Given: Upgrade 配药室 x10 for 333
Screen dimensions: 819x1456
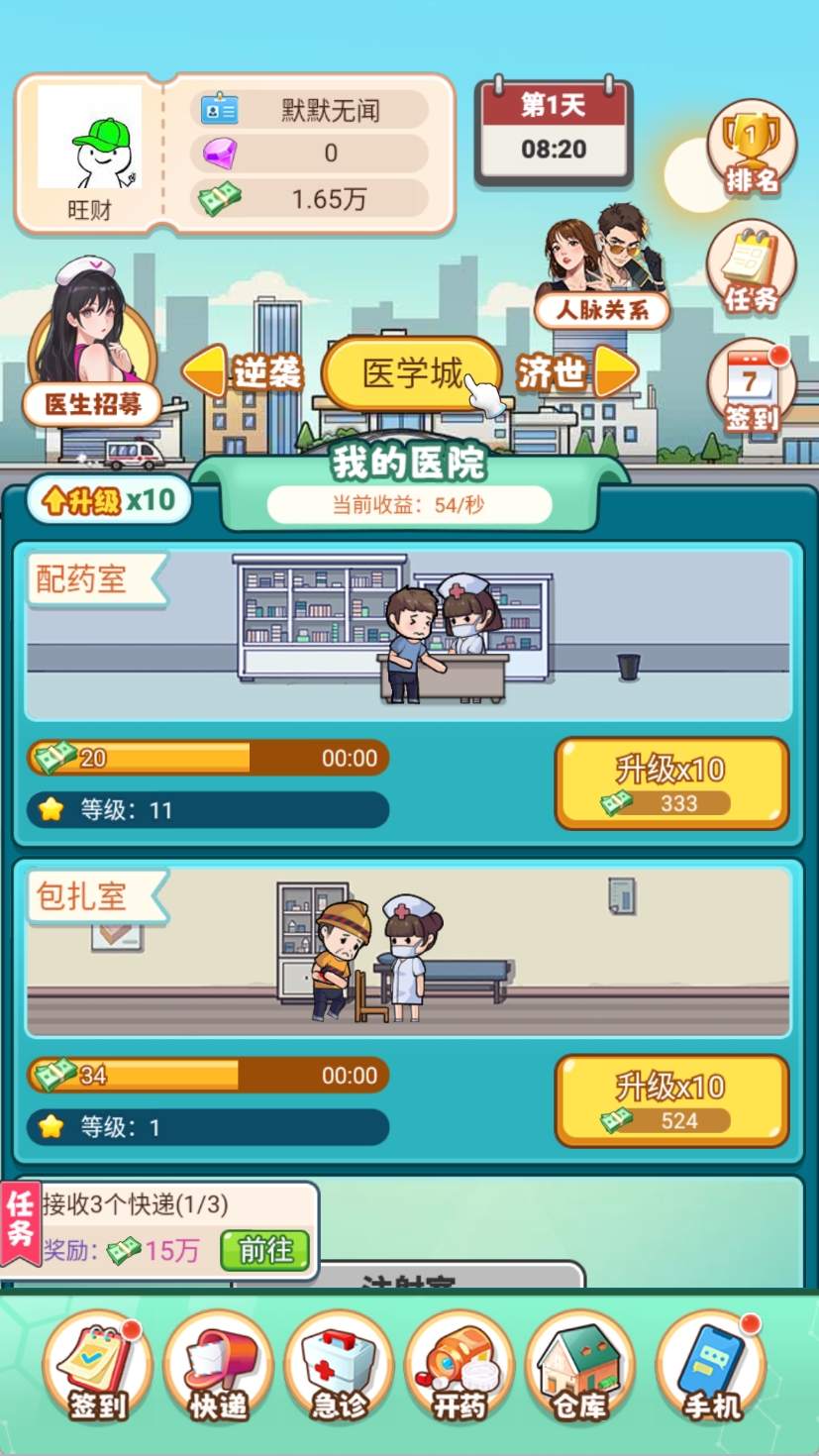Looking at the screenshot, I should [671, 783].
